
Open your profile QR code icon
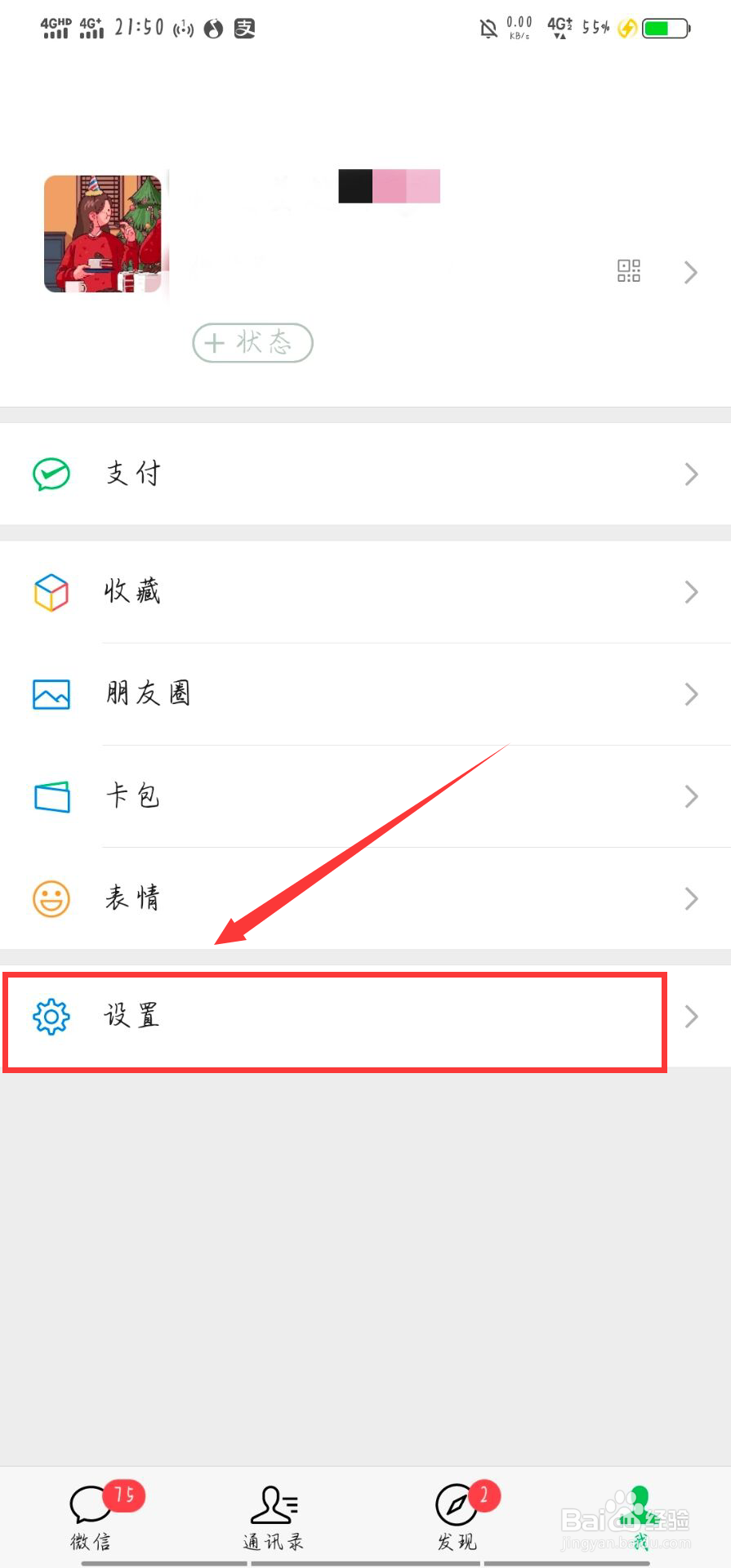[x=627, y=271]
